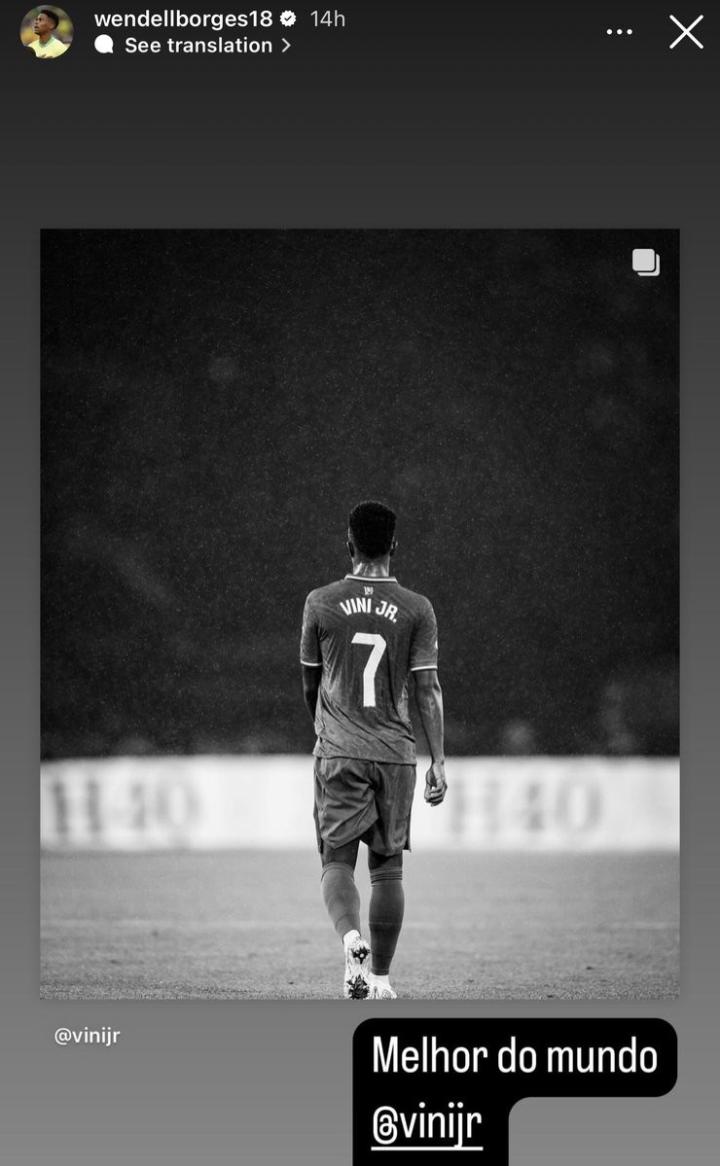Image resolution: width=720 pixels, height=1166 pixels.
Task: Tap the wendellborges18 username
Action: click(183, 19)
